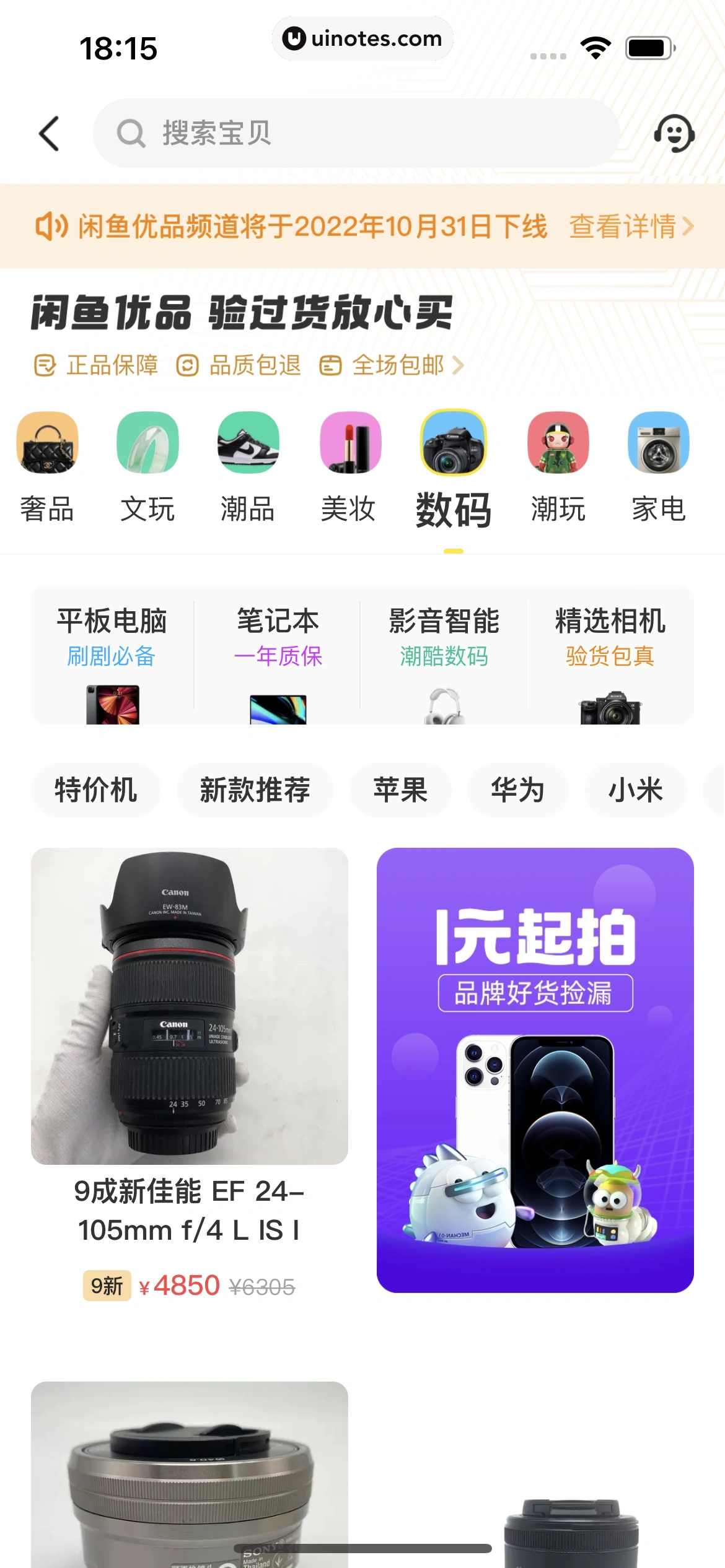Toggle the 特价机 filter chip
This screenshot has width=725, height=1568.
coord(96,790)
